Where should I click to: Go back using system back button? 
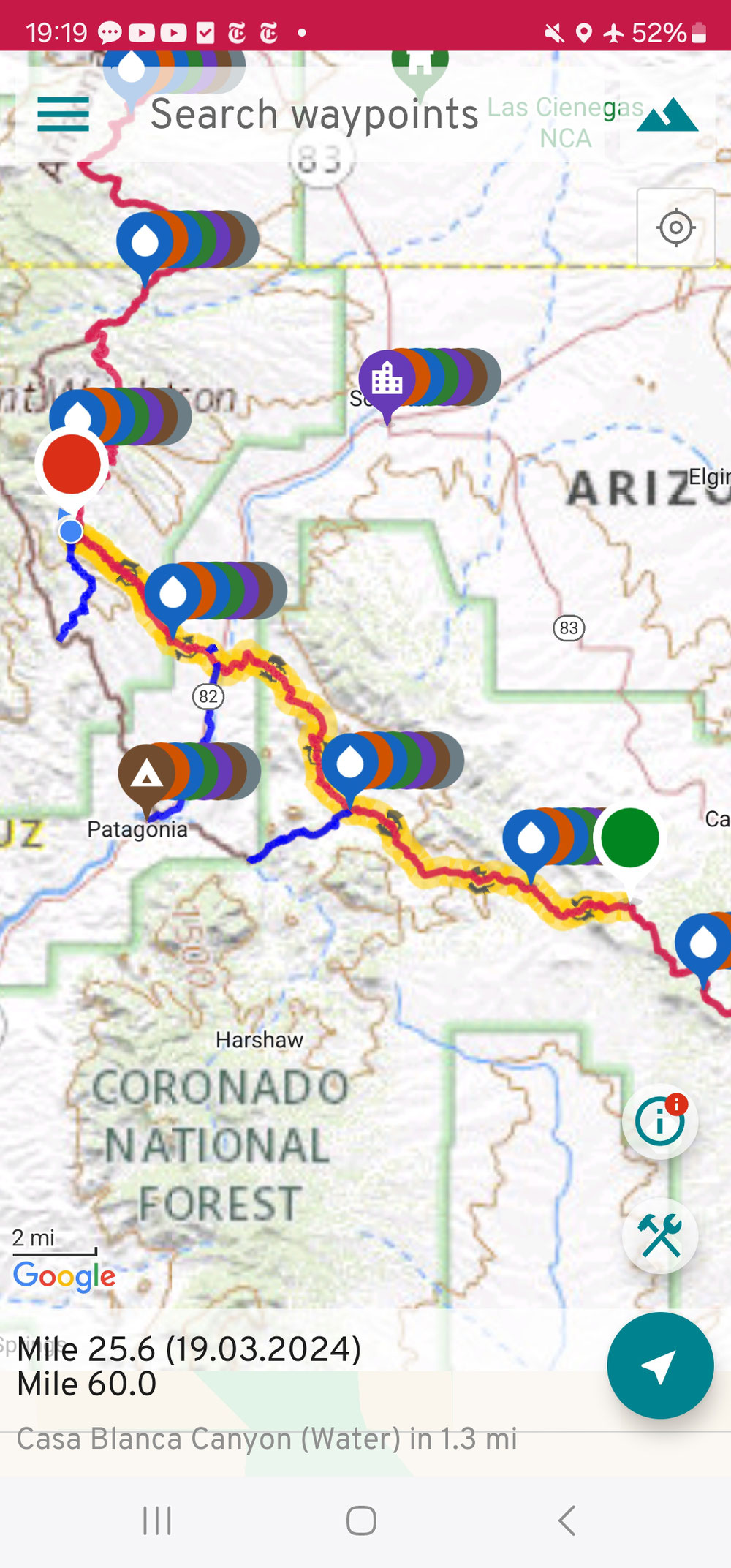pyautogui.click(x=567, y=1521)
